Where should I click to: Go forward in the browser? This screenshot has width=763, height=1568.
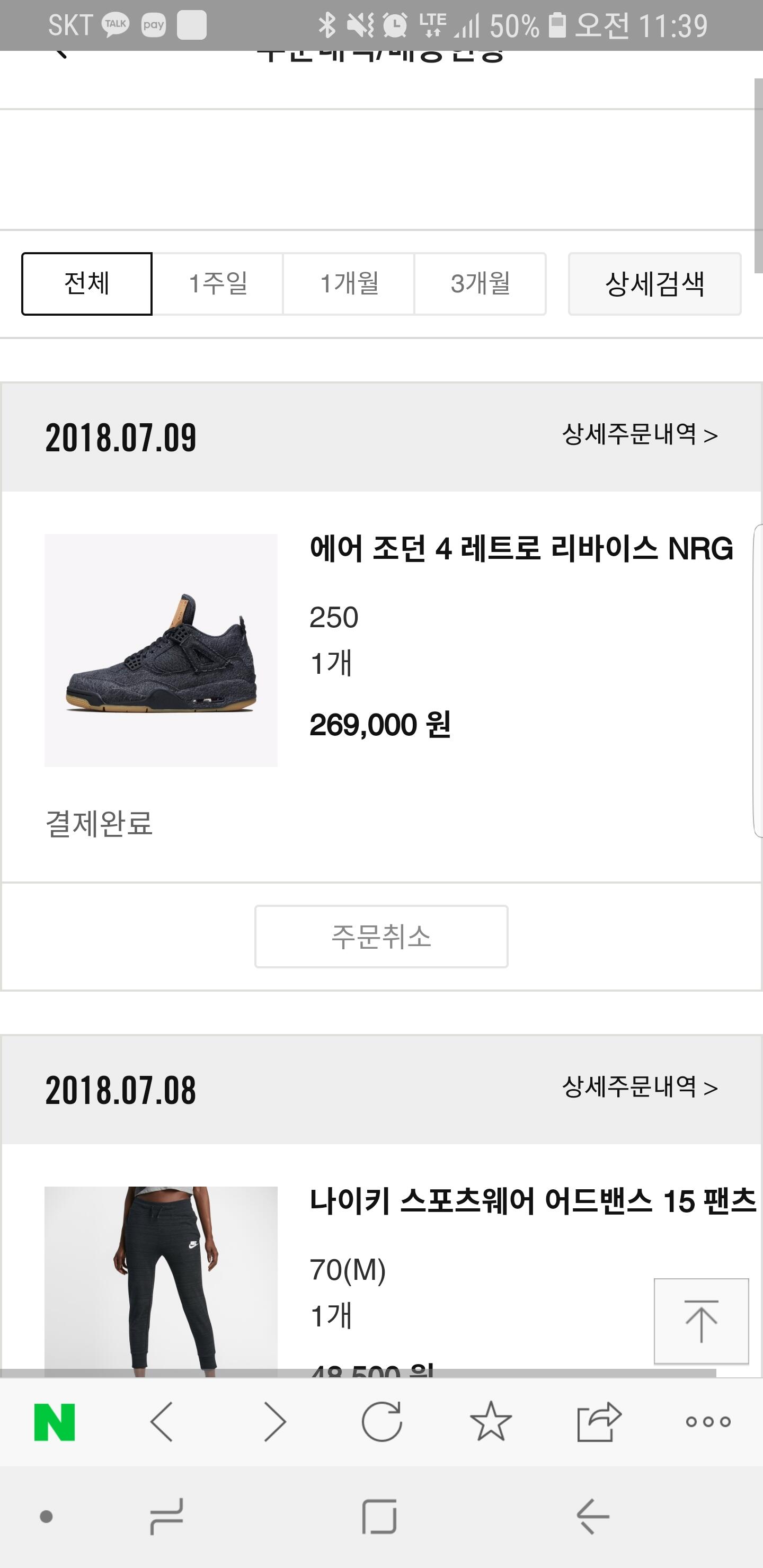274,1422
